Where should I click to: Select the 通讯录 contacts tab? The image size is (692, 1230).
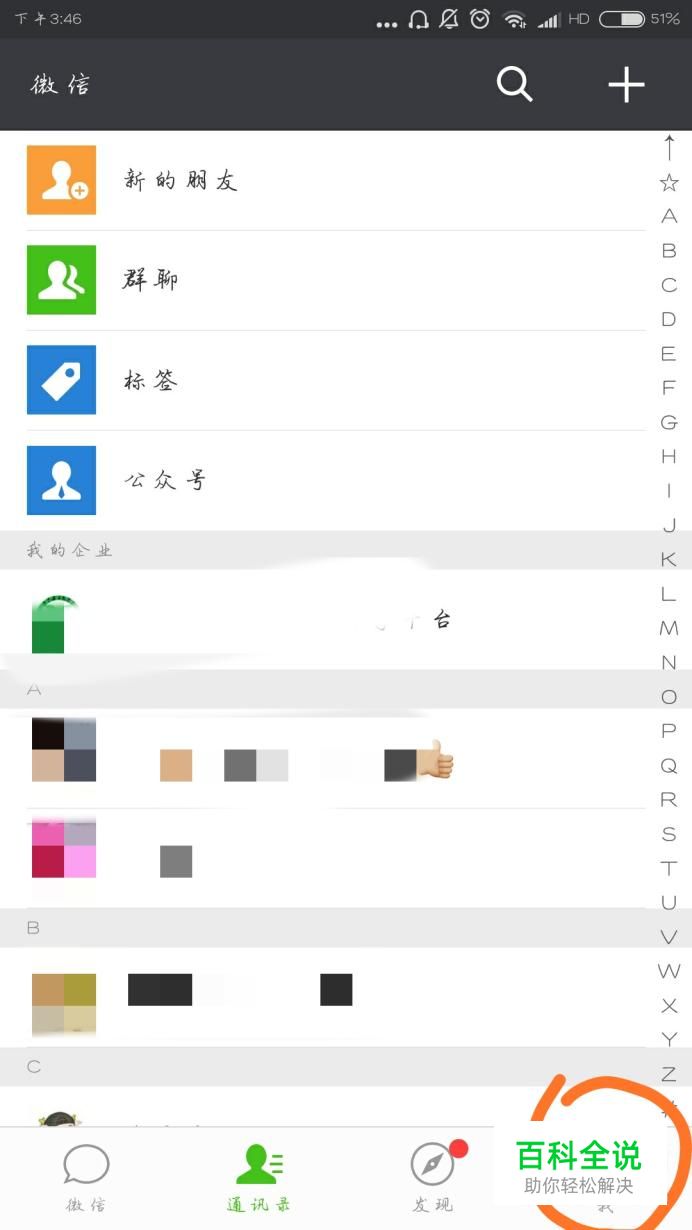(x=259, y=1178)
